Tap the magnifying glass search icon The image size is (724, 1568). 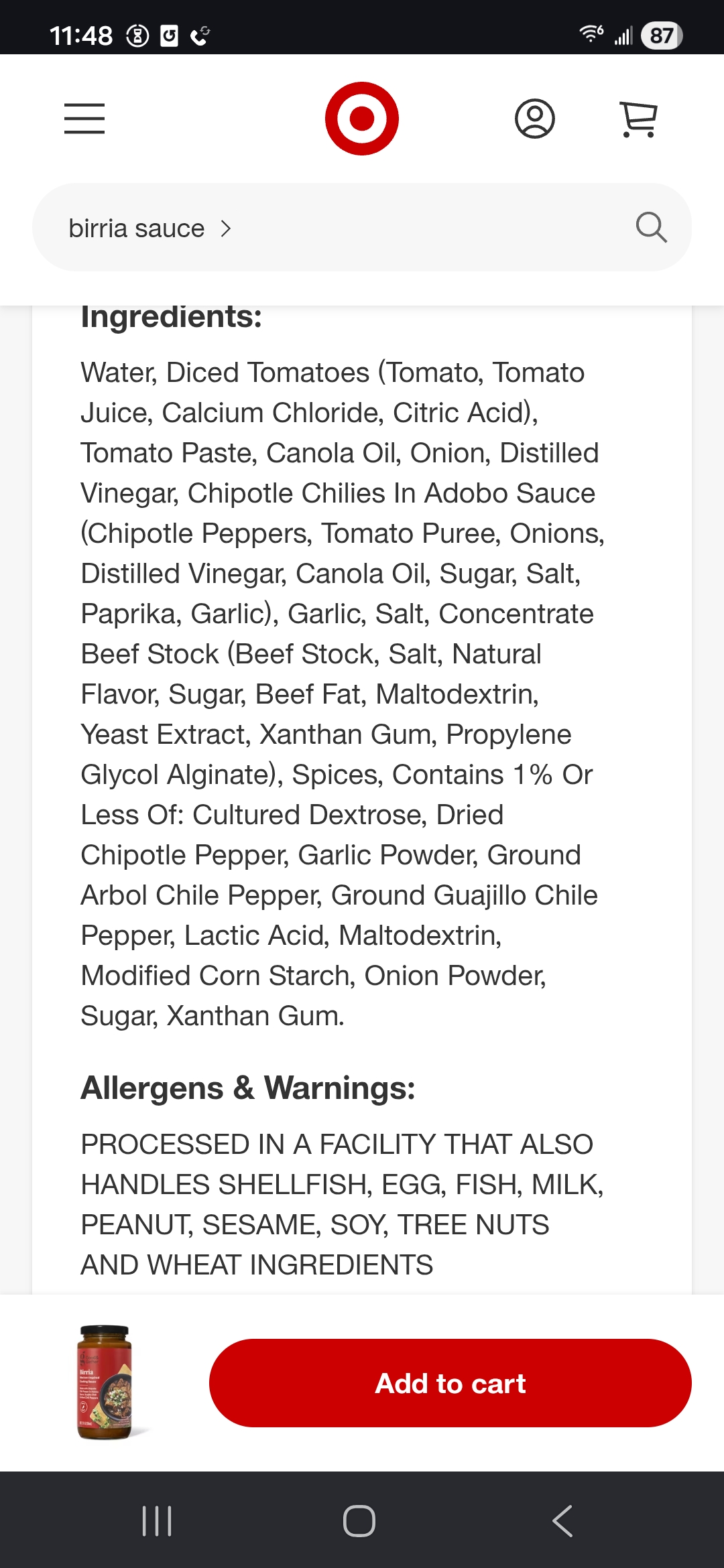(651, 228)
